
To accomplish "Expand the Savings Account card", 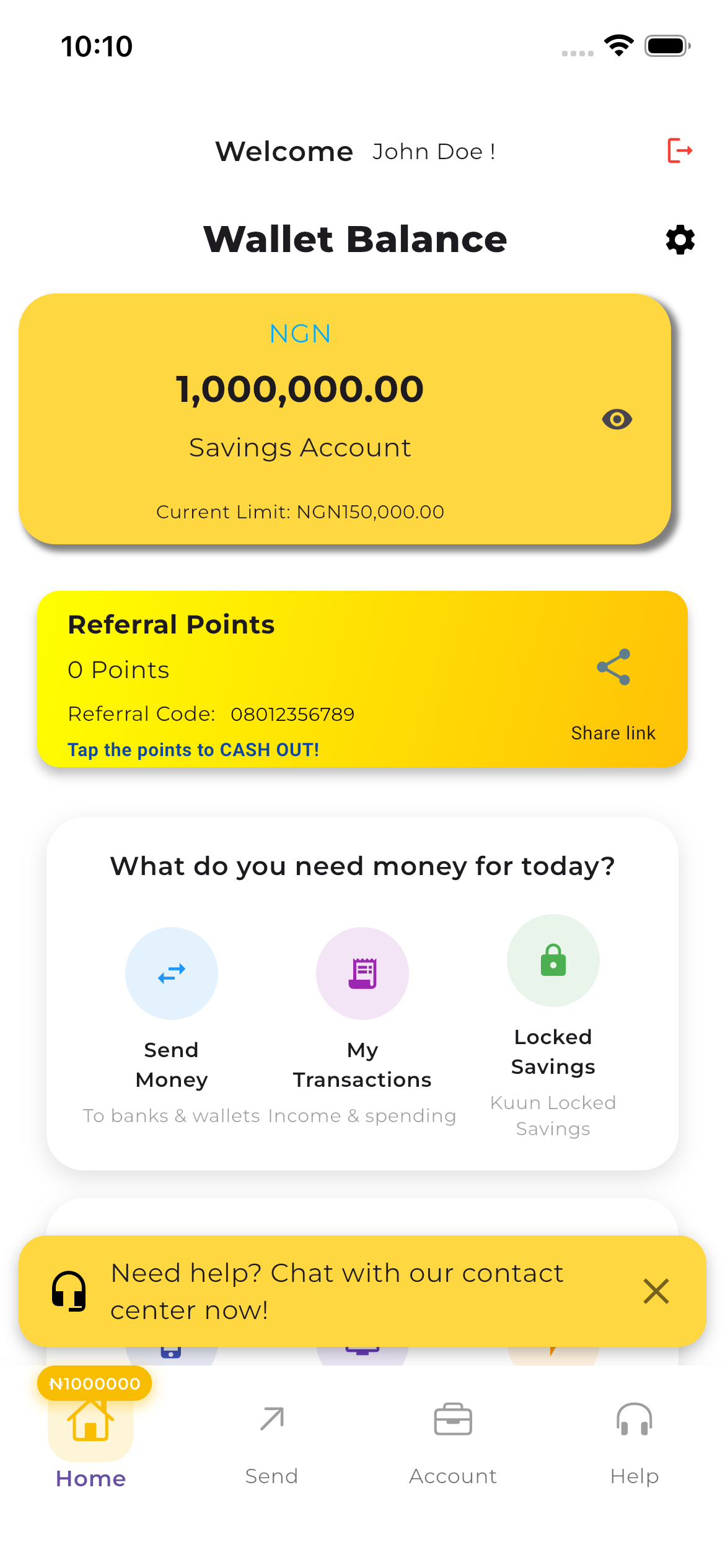I will pos(300,447).
